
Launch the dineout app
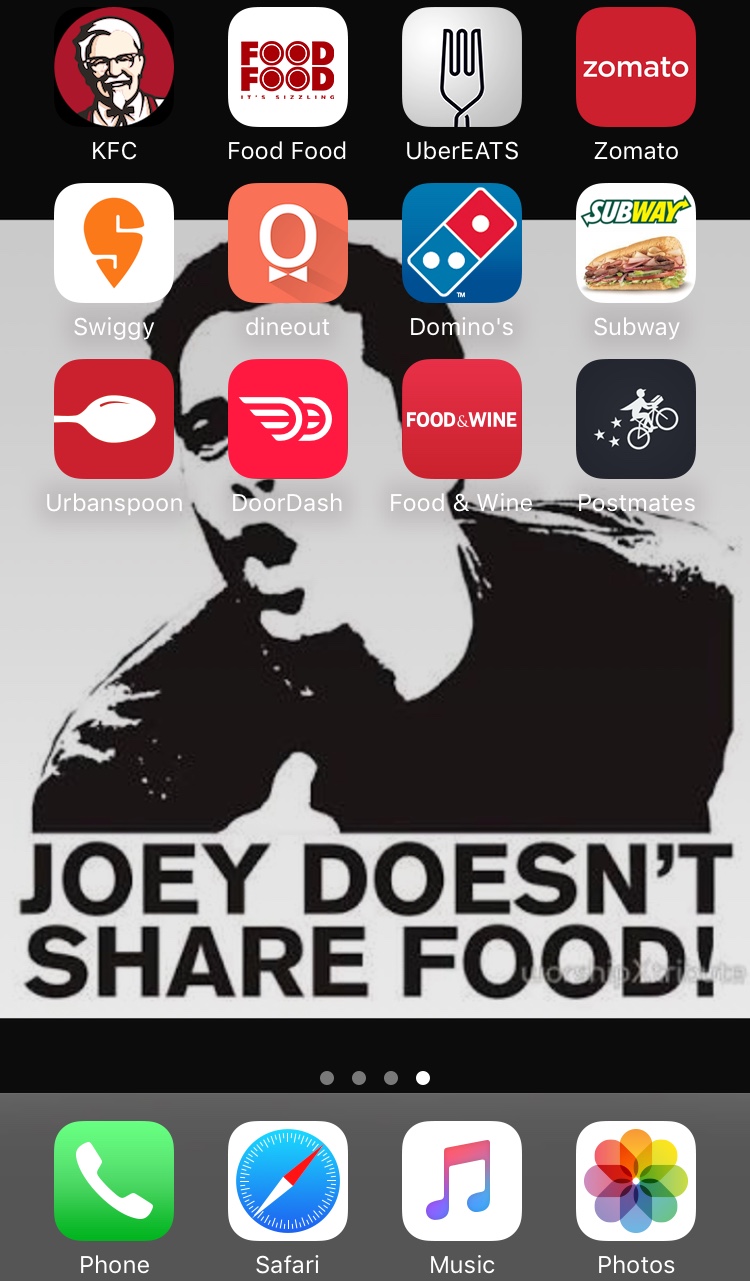pos(288,243)
